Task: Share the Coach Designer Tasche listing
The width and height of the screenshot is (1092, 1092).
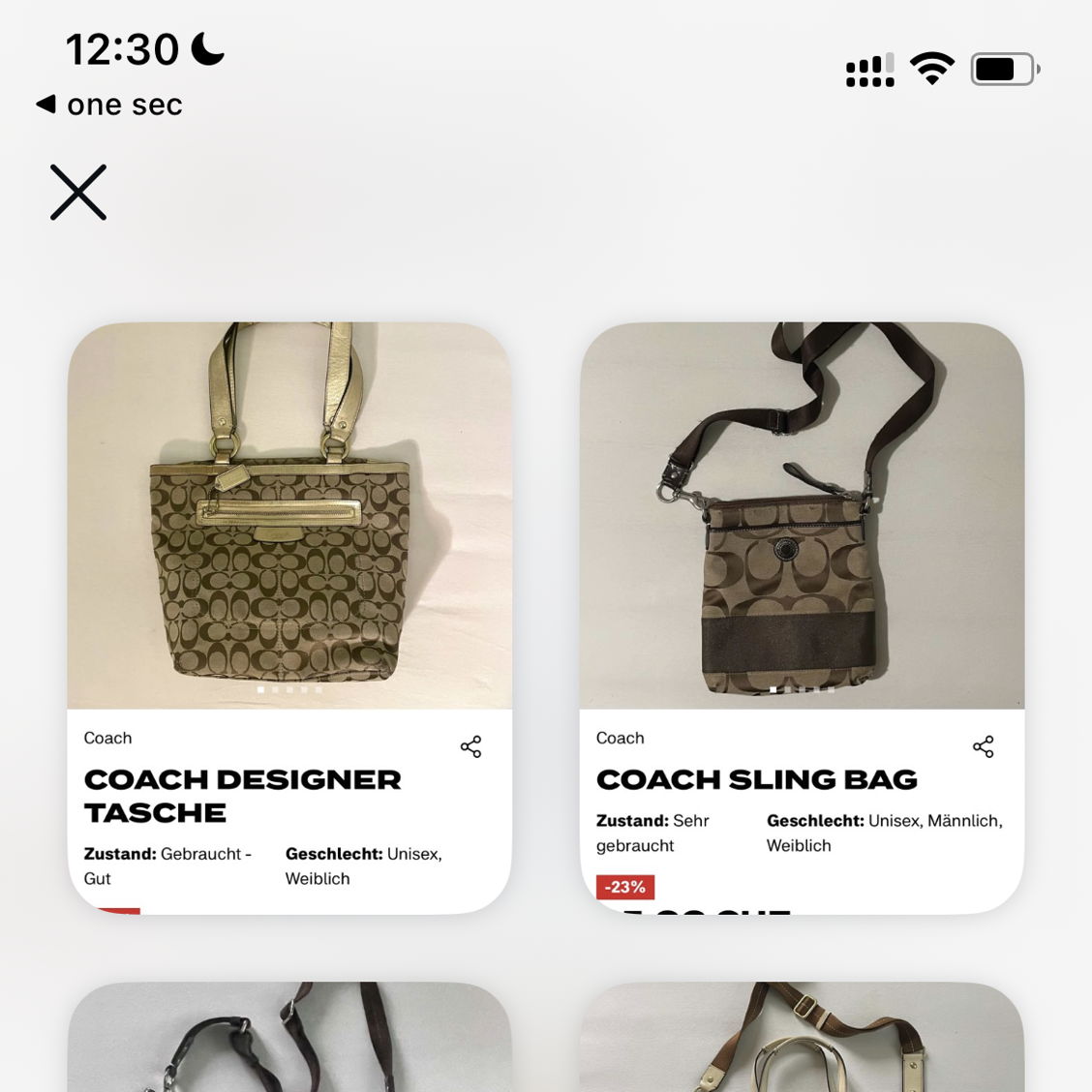Action: click(x=470, y=746)
